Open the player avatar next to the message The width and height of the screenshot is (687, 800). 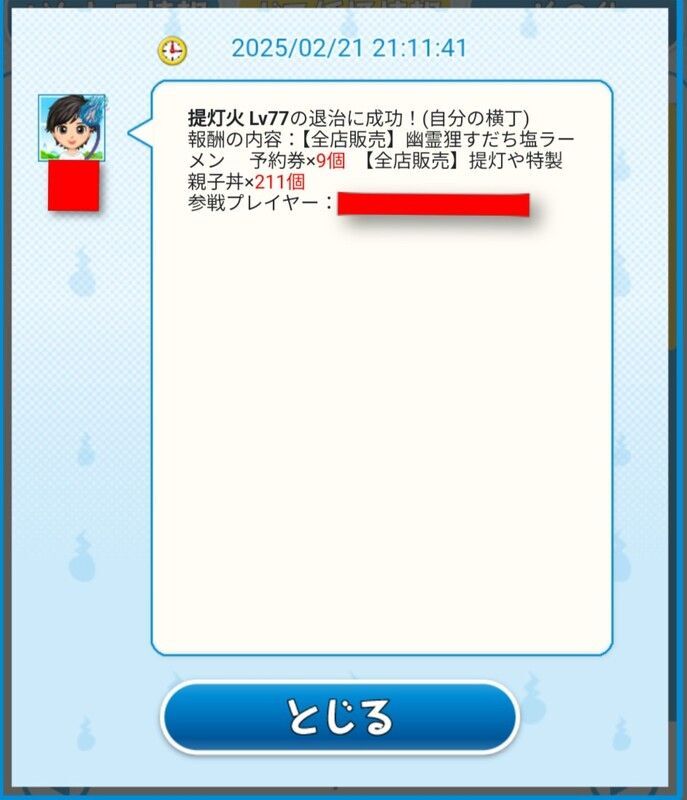[72, 128]
